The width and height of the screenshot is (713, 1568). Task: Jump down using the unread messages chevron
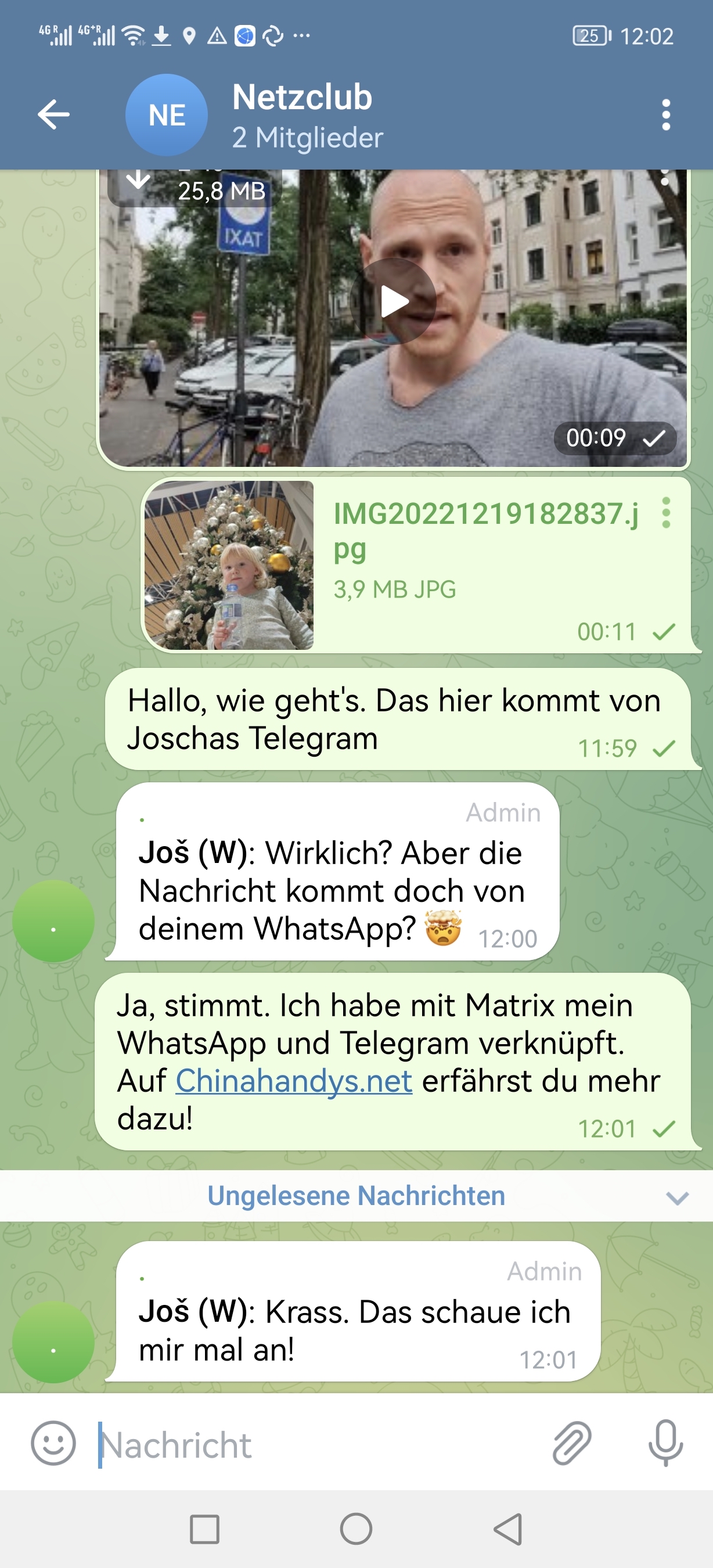click(677, 1198)
